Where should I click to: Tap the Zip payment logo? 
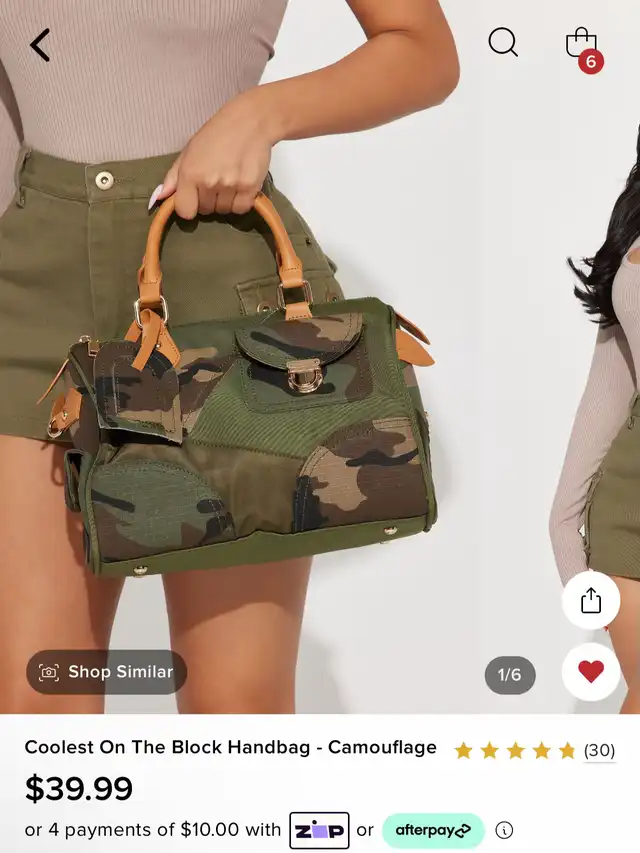319,830
